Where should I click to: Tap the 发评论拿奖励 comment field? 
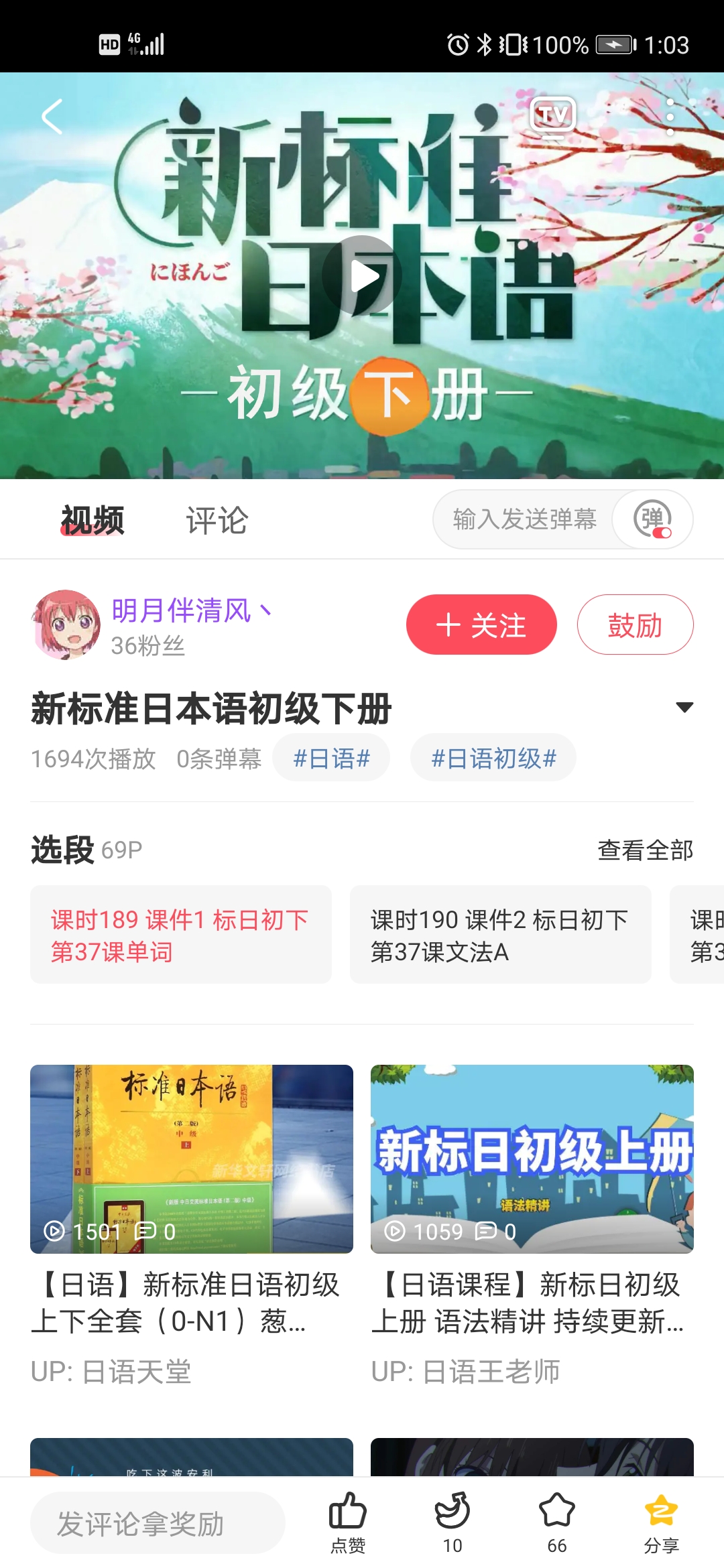pos(158,1523)
